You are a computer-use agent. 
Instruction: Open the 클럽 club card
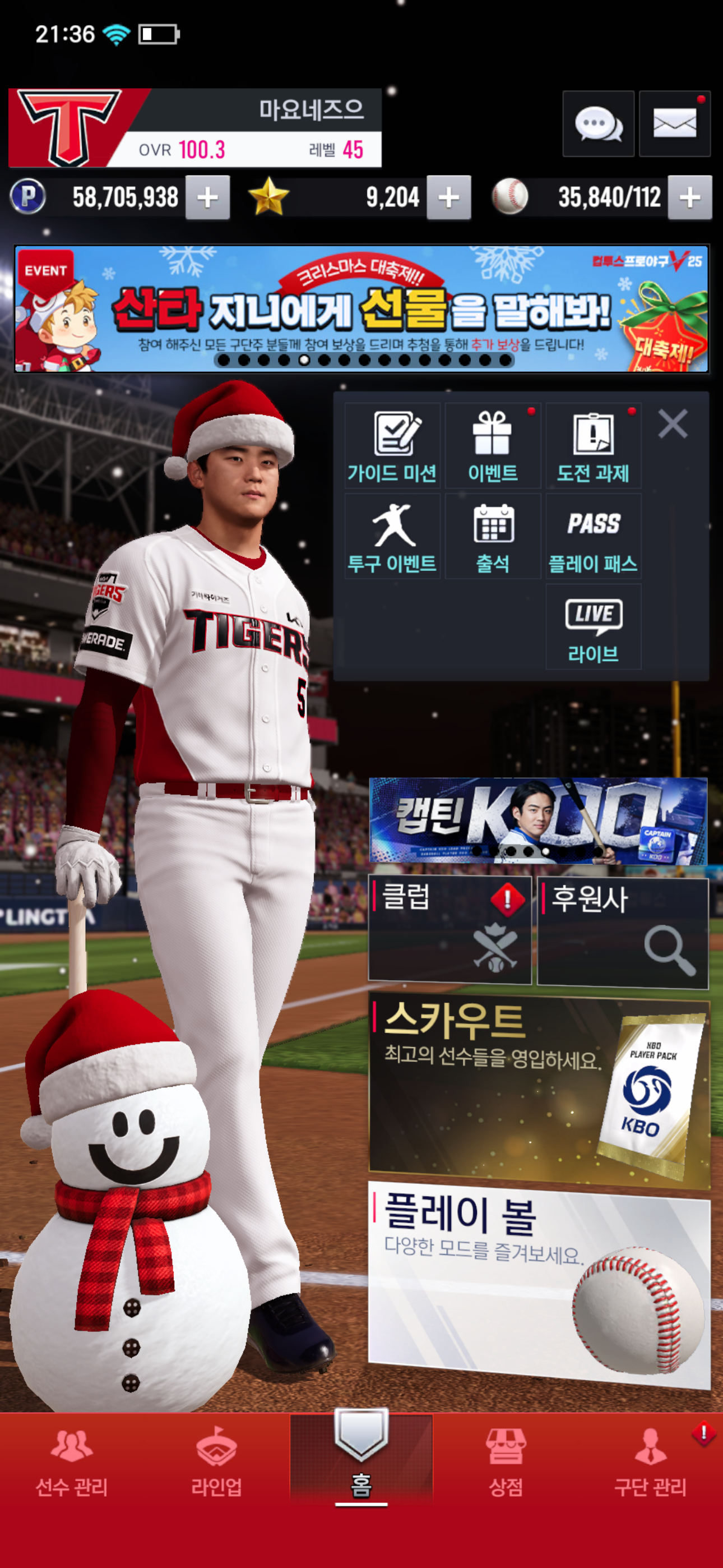pos(449,929)
